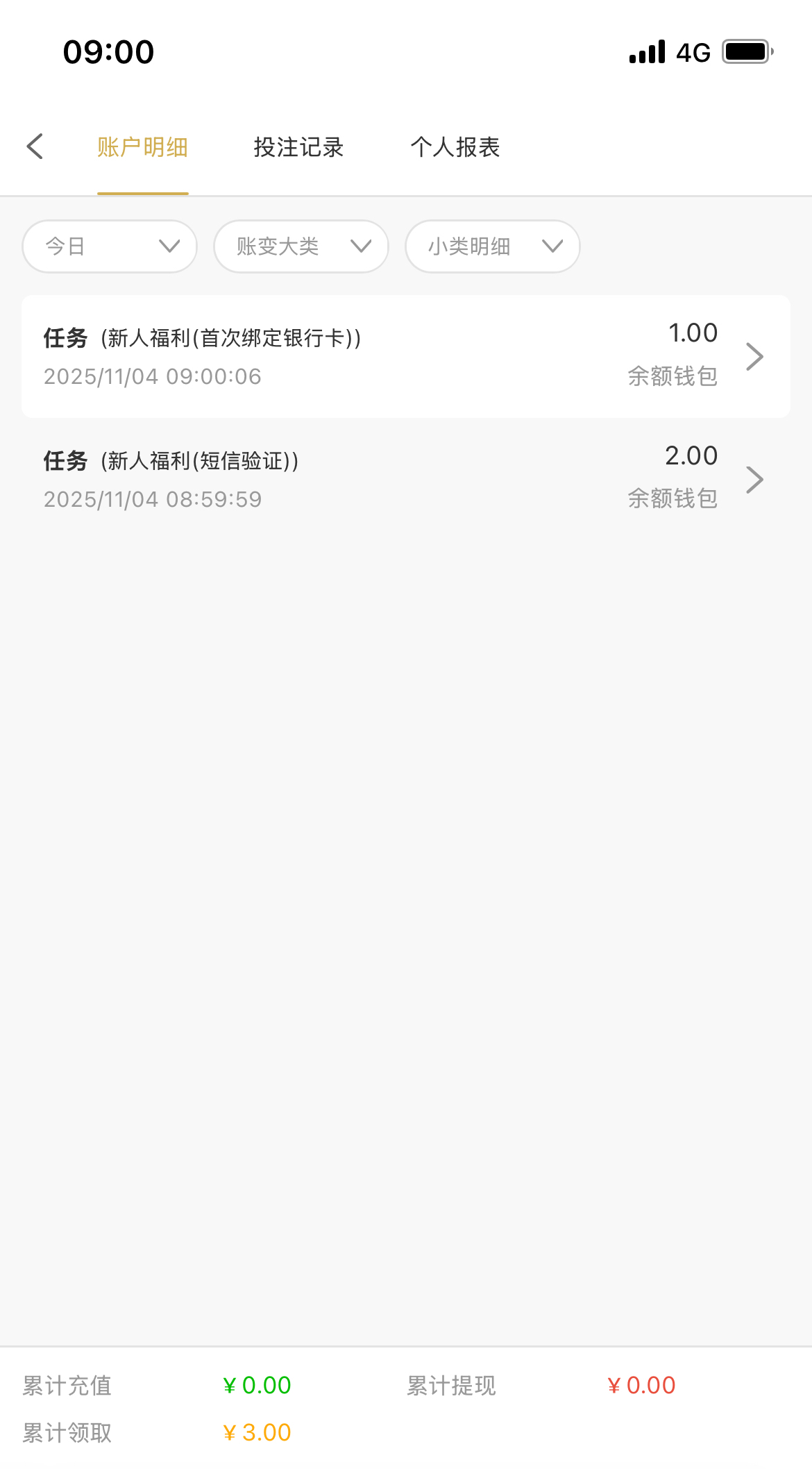Open the 短信验证 task record

tap(405, 479)
